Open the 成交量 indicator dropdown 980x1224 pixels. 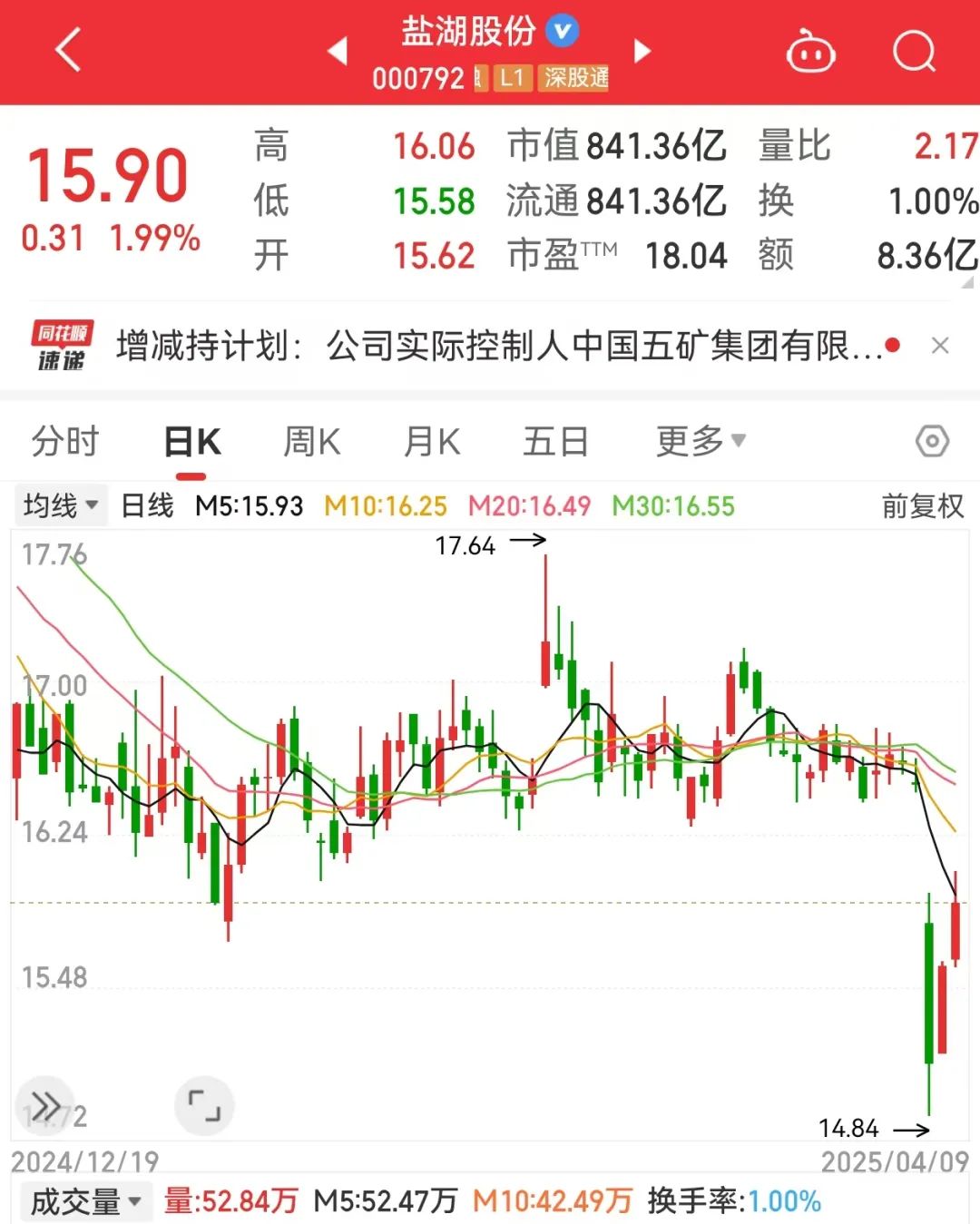tap(85, 1202)
